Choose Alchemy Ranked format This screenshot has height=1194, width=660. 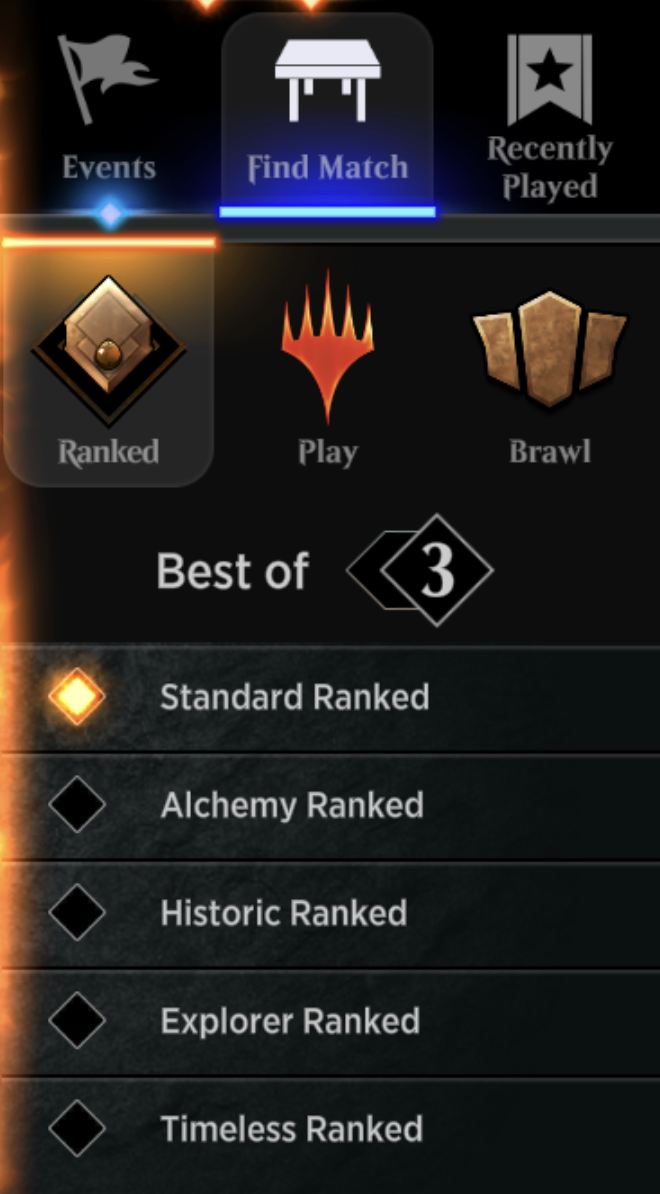click(291, 805)
